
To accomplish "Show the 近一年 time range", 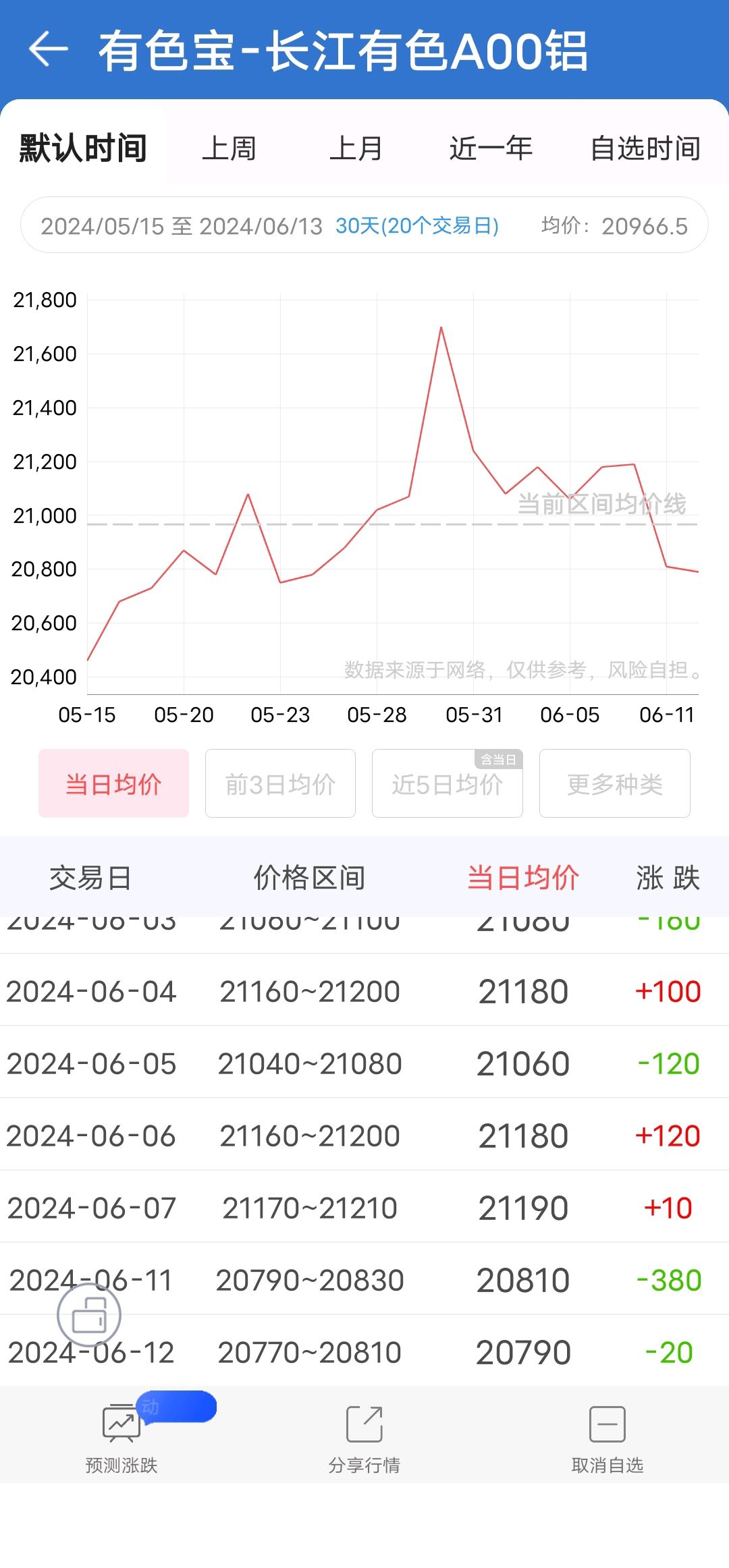I will (491, 148).
